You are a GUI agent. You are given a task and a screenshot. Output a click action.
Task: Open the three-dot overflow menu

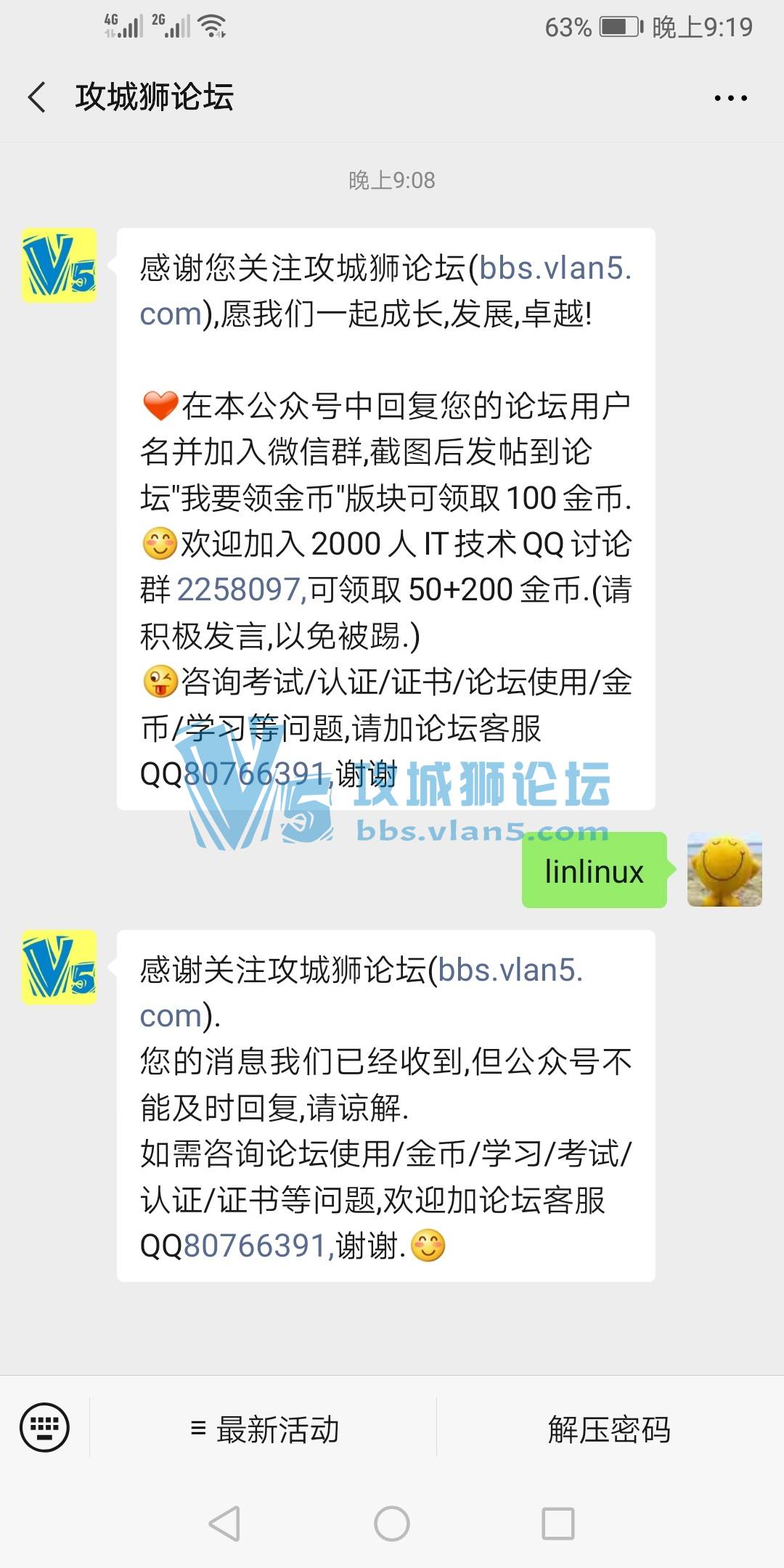pos(730,98)
